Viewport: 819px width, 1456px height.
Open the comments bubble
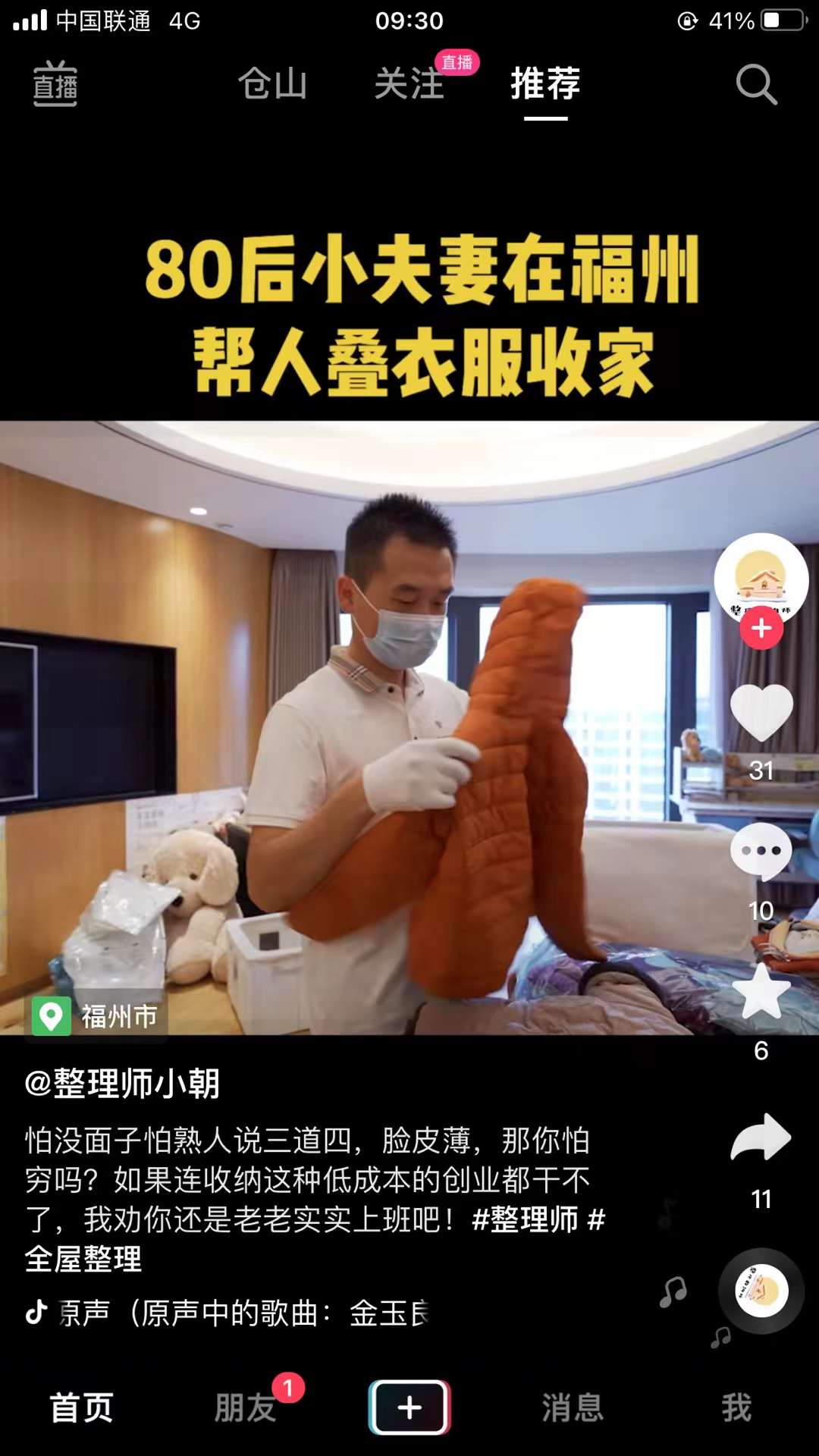click(761, 851)
